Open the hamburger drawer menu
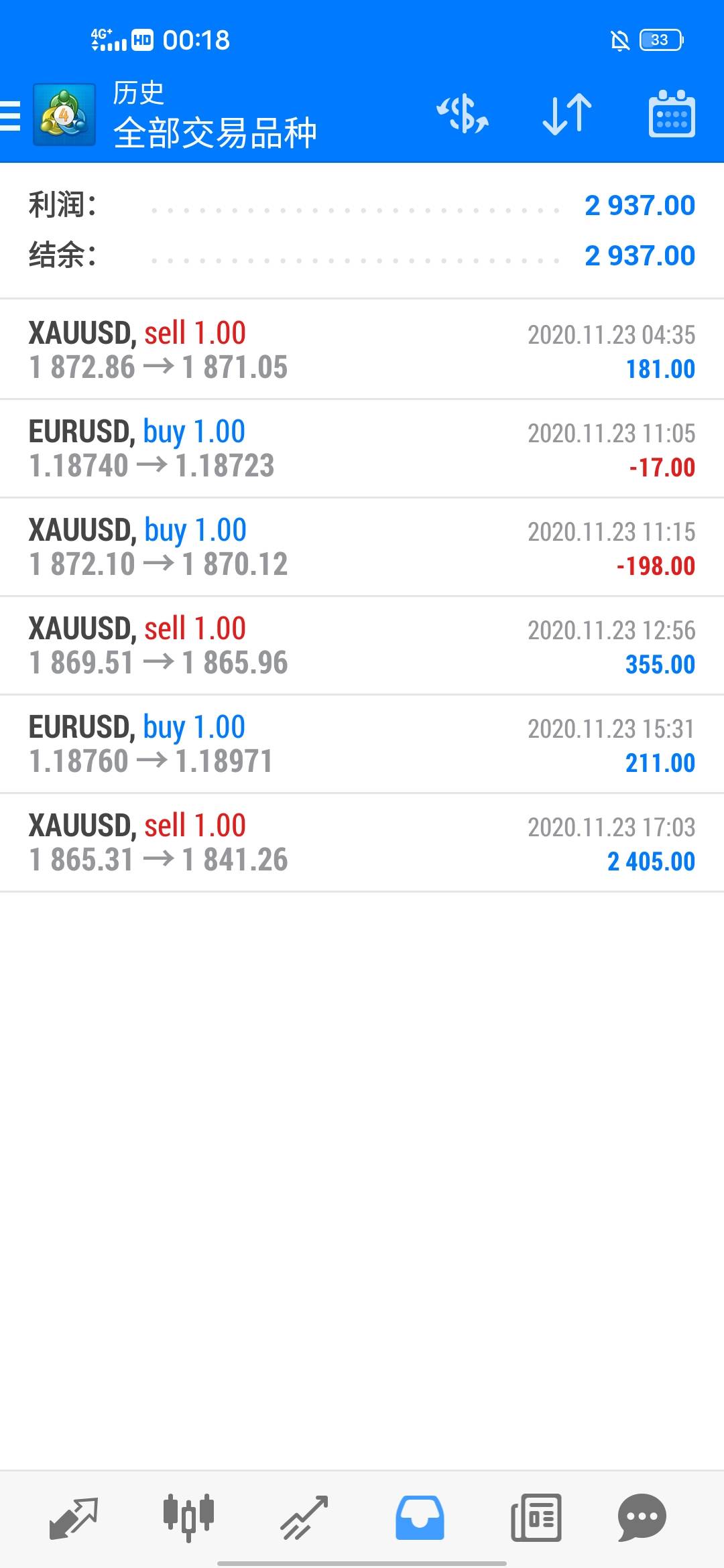This screenshot has height=1568, width=724. tap(11, 115)
